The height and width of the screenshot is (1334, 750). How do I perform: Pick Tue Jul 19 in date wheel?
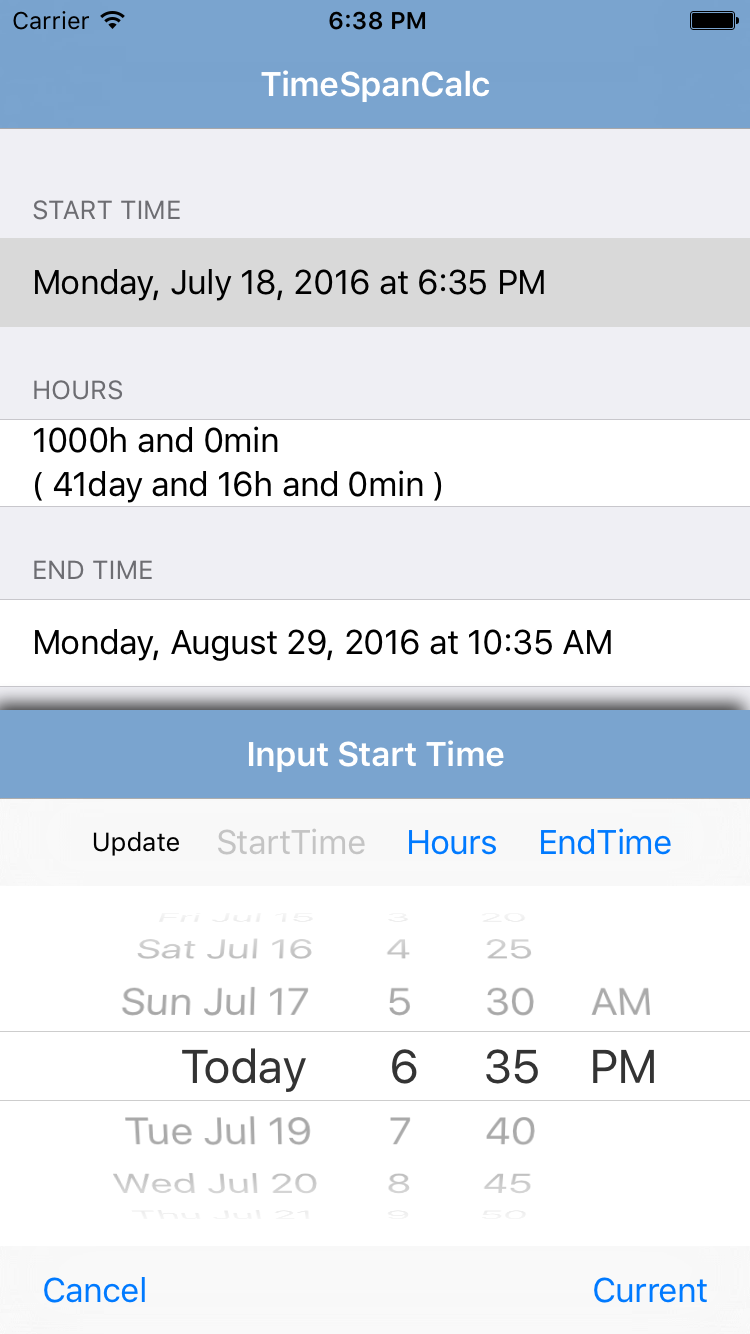[x=218, y=1131]
